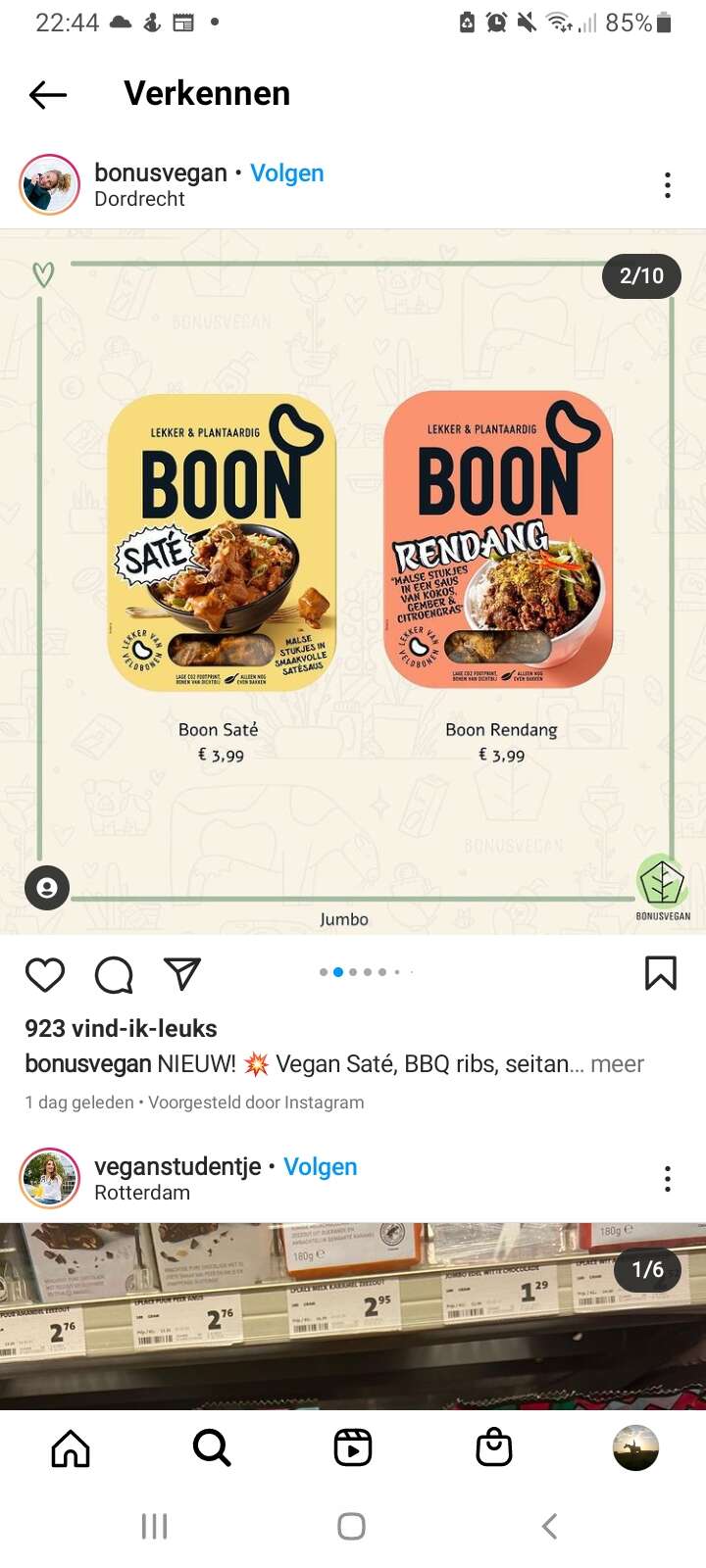Screen dimensions: 706x1568
Task: Follow bonusvegan with the Volgen link
Action: [x=286, y=173]
